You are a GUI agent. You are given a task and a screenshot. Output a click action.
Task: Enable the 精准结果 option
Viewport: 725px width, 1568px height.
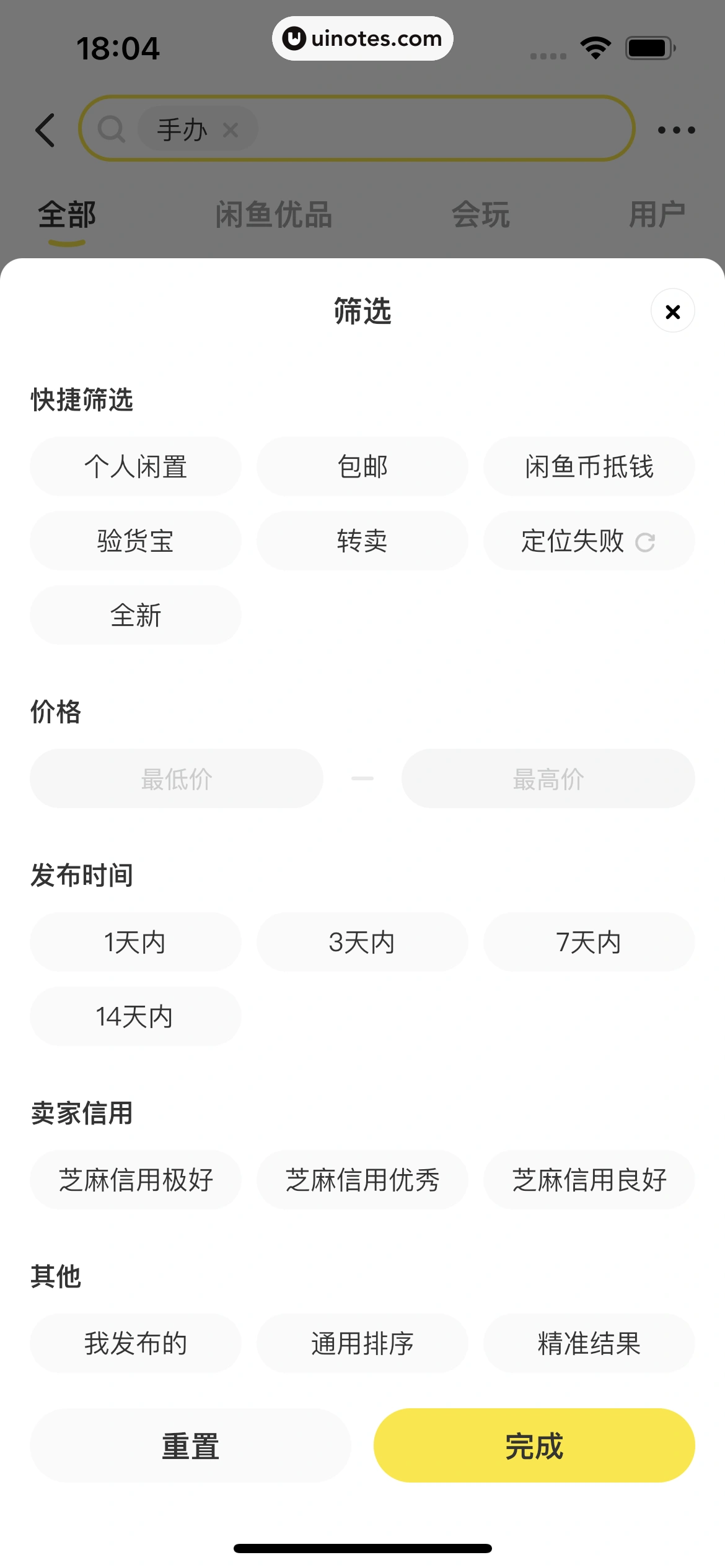588,1343
